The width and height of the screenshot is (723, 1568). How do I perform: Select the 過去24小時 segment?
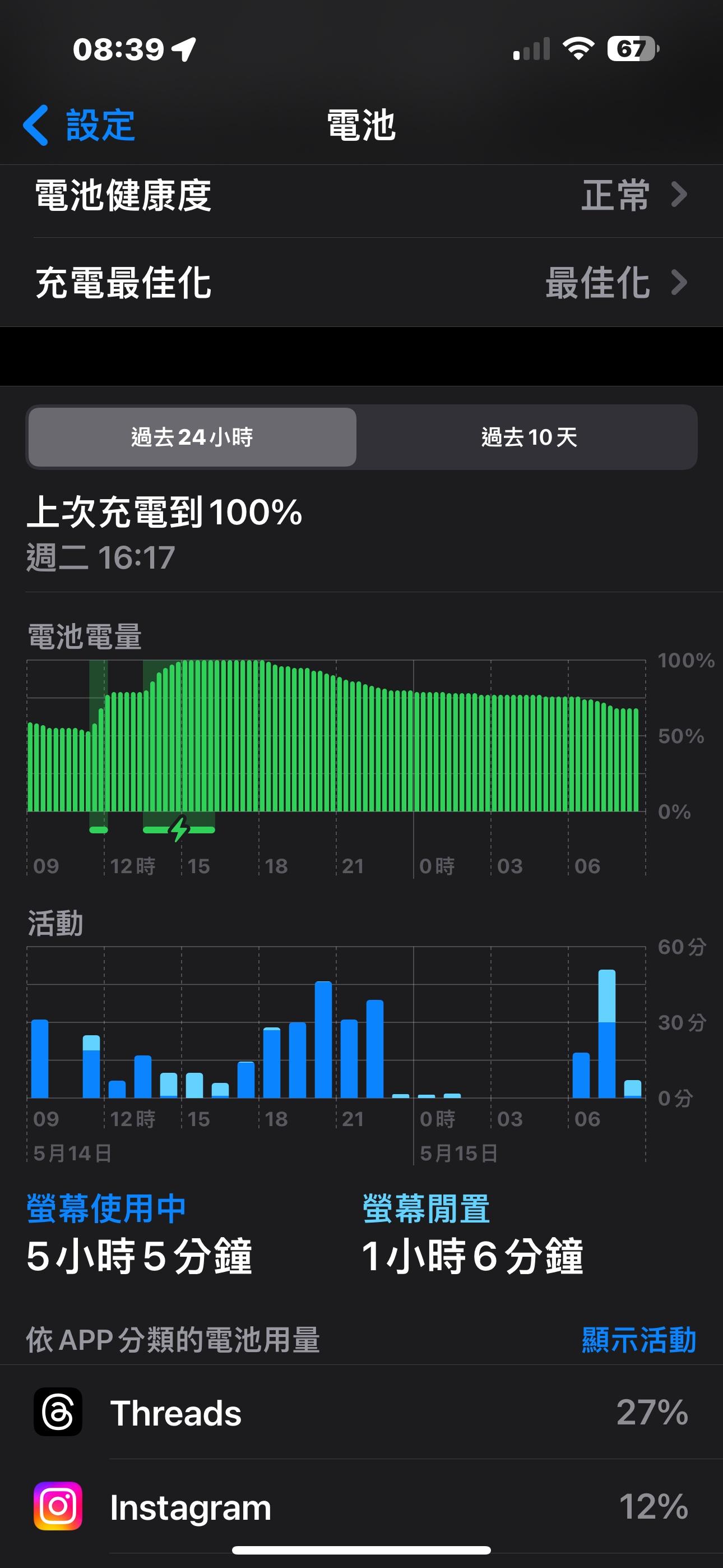pos(192,437)
